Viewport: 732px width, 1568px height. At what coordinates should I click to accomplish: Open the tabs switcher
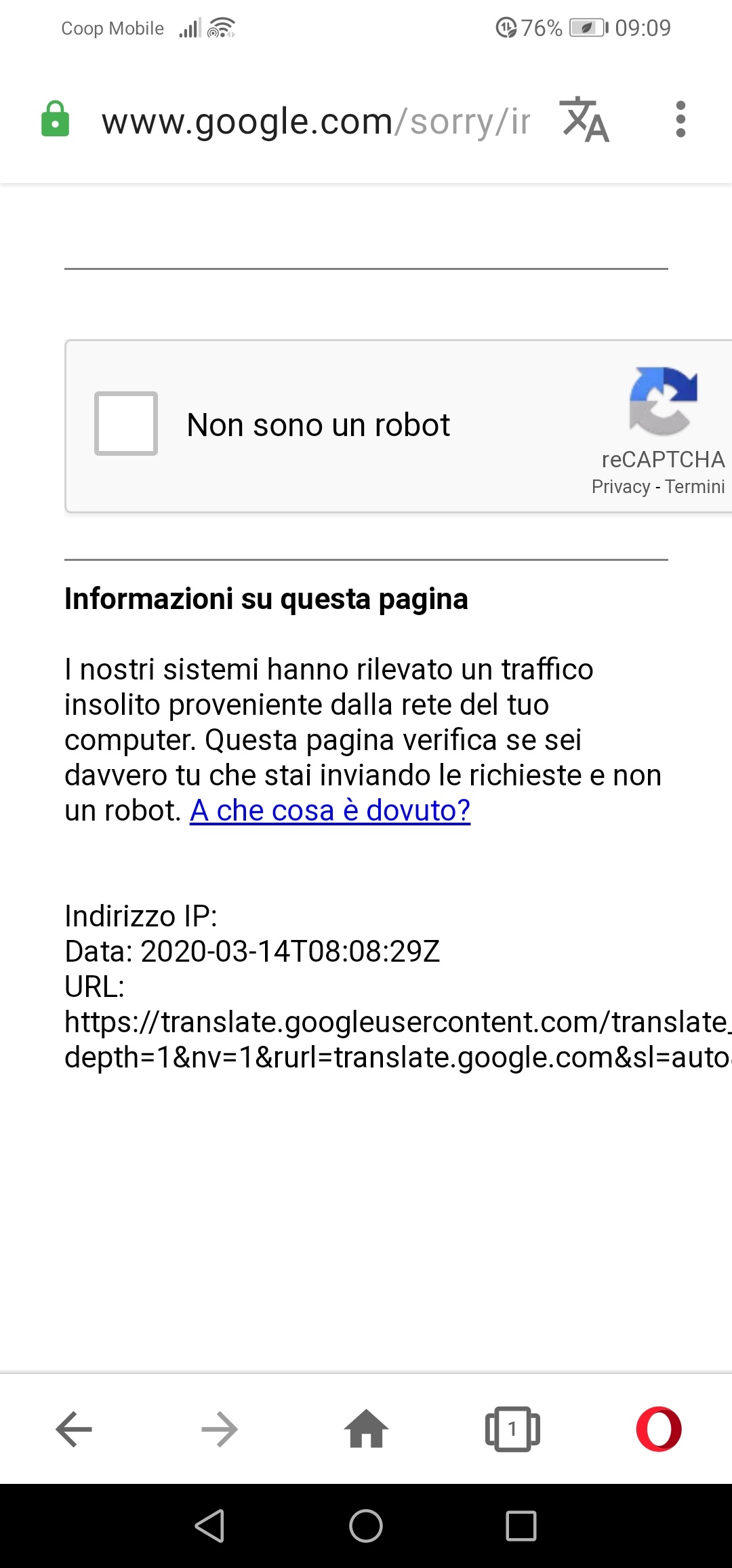pyautogui.click(x=512, y=1429)
